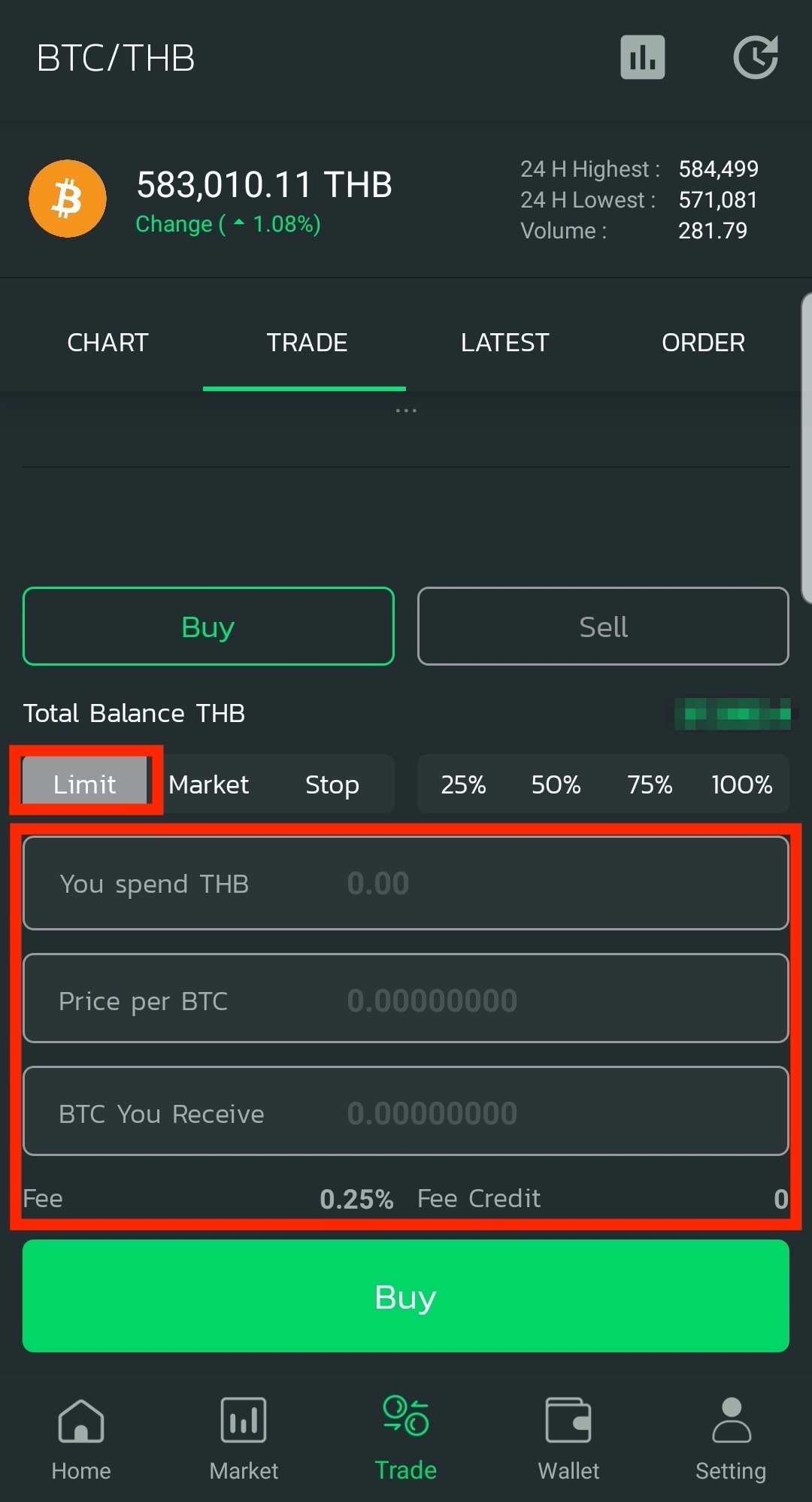Open the Wallet via its bottom icon
812x1502 pixels.
point(568,1437)
